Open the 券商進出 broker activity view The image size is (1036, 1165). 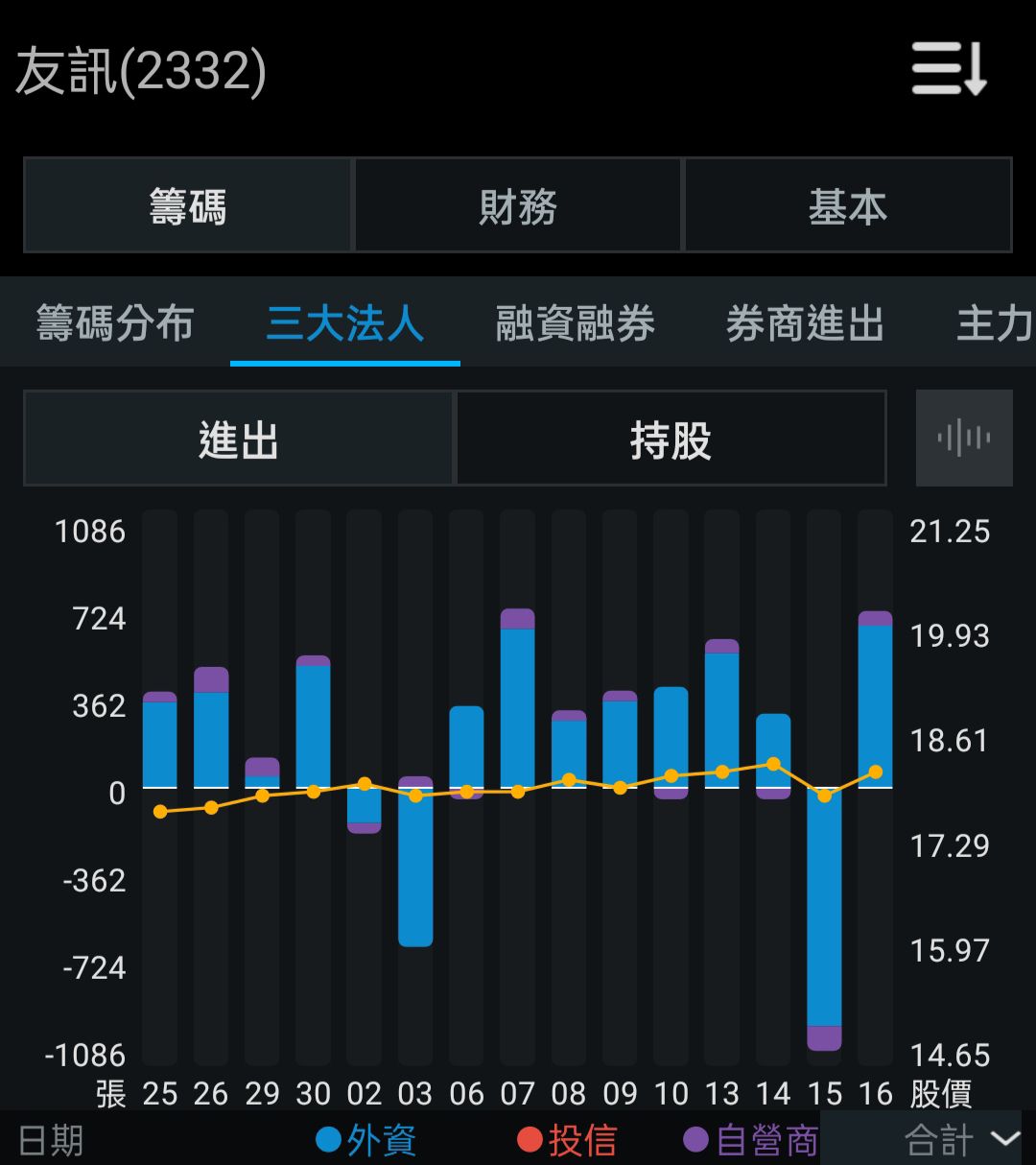tap(803, 324)
